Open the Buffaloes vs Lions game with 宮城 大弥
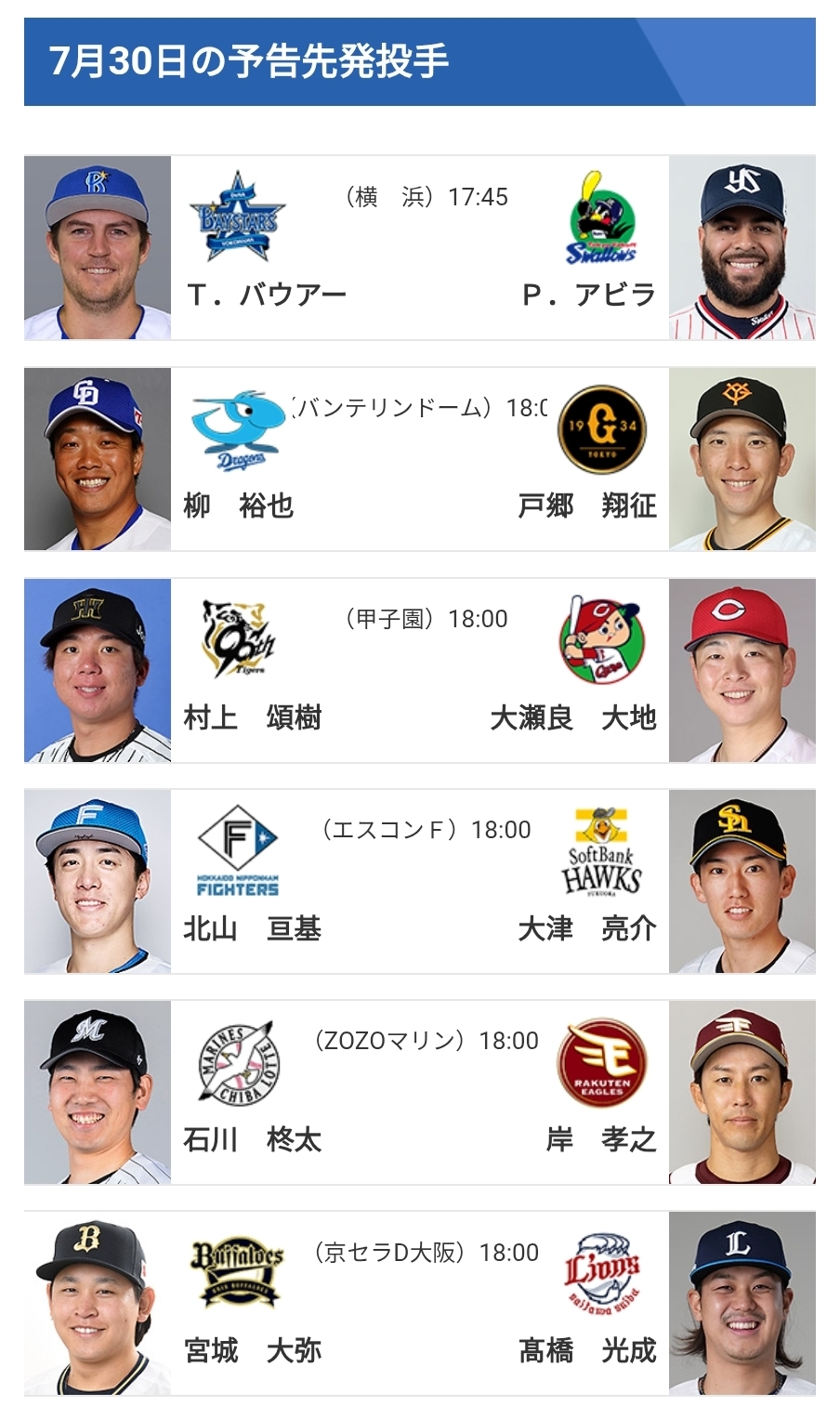Viewport: 840px width, 1419px height. [420, 1303]
